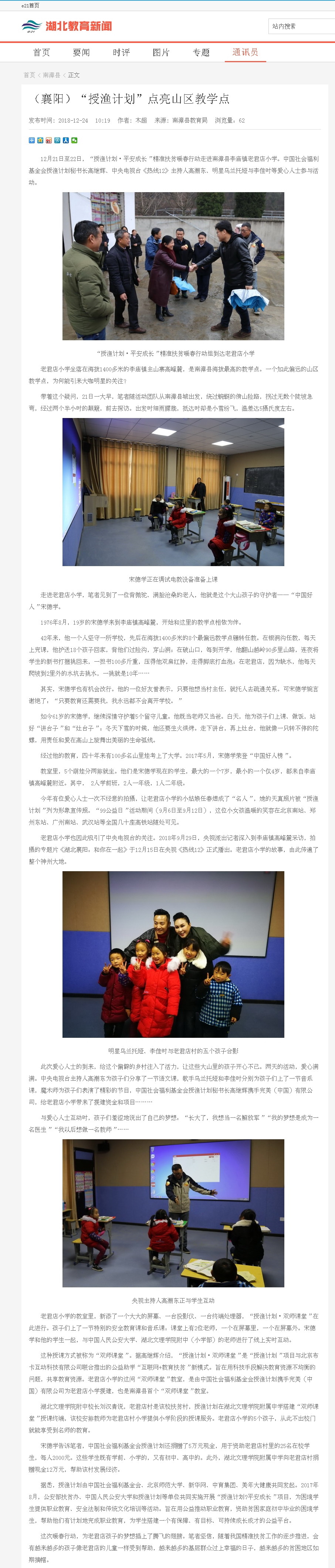The width and height of the screenshot is (335, 1568).
Task: Share article to WeChat
Action: (74, 140)
